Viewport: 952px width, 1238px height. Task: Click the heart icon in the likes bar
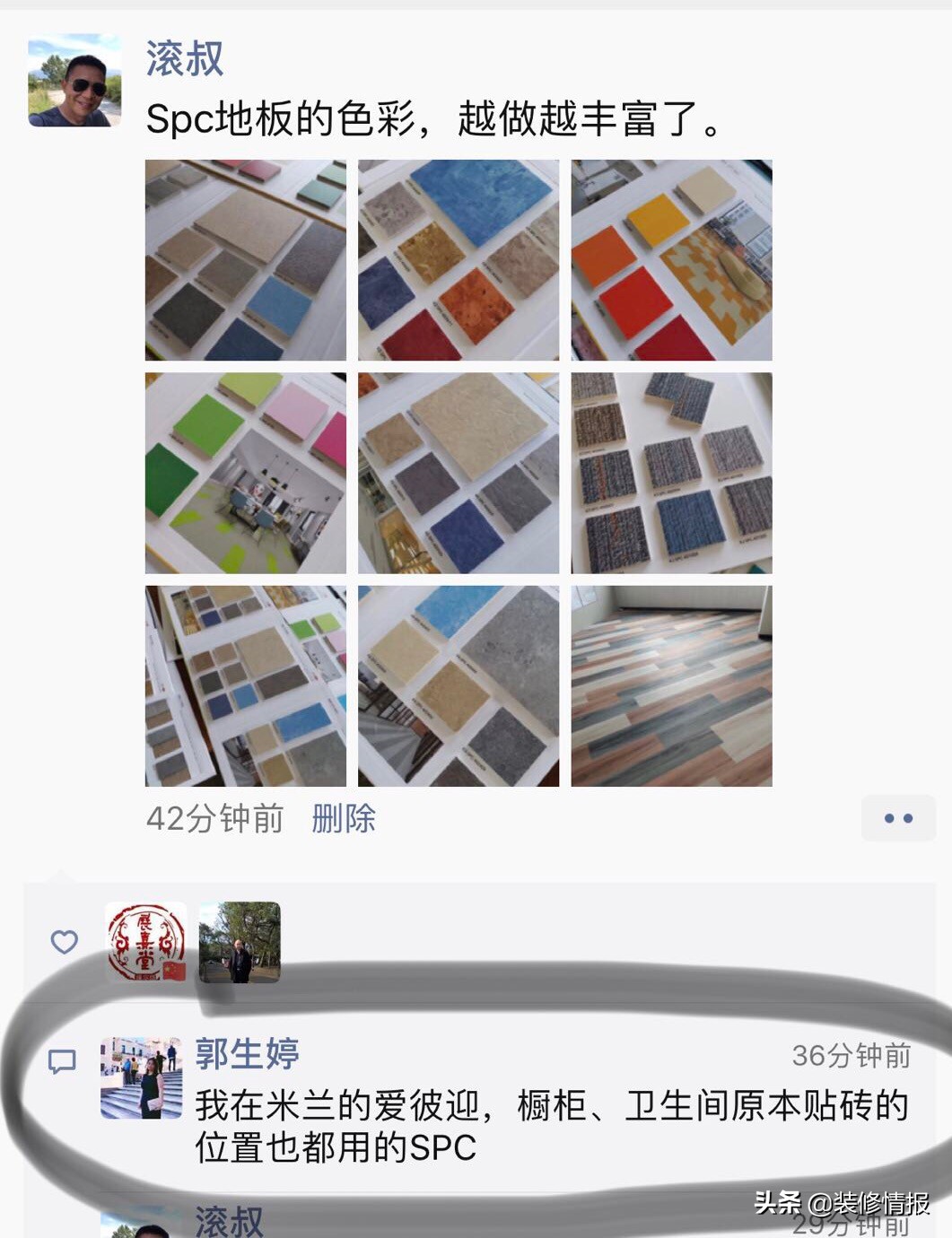63,942
